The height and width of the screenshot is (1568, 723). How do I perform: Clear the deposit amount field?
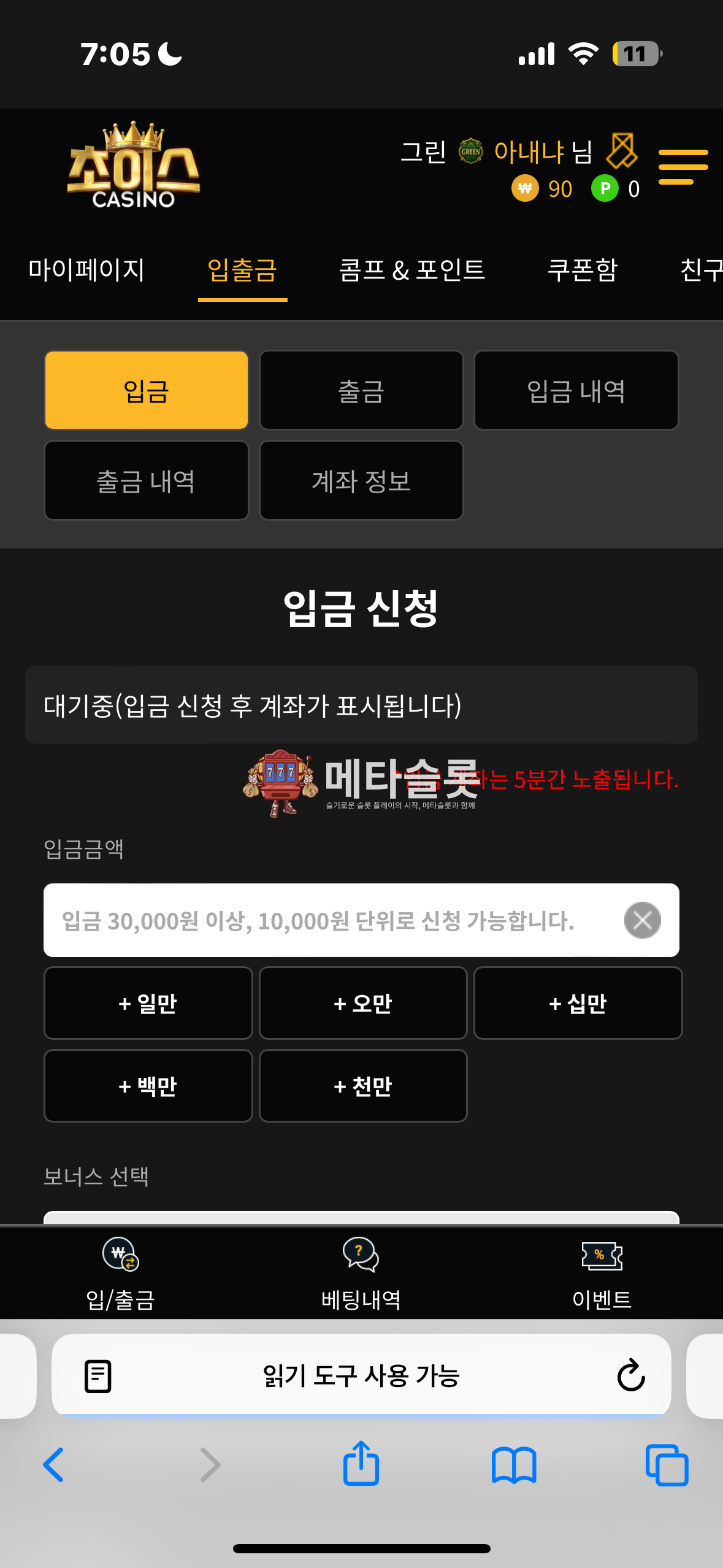coord(642,920)
